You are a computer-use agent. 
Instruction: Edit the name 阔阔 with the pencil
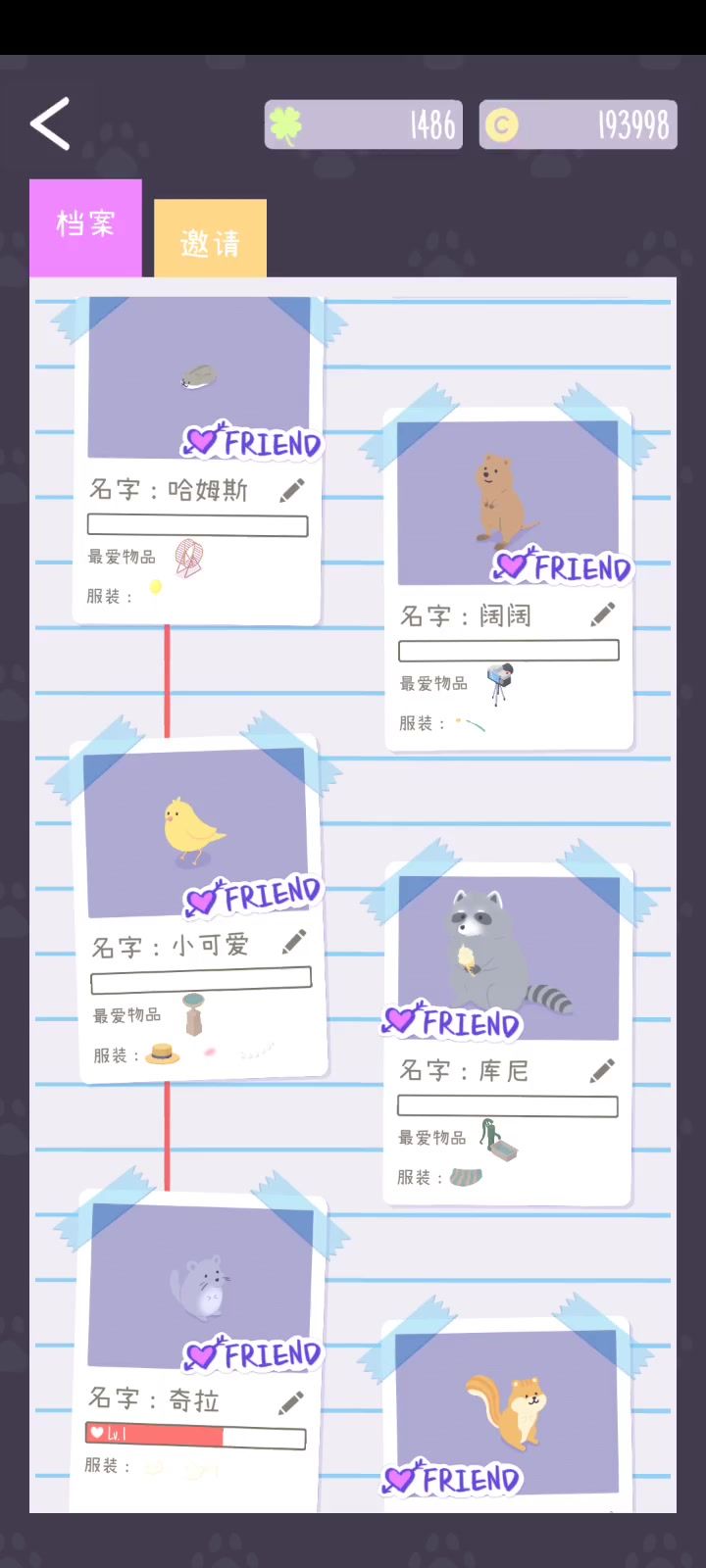(x=602, y=614)
